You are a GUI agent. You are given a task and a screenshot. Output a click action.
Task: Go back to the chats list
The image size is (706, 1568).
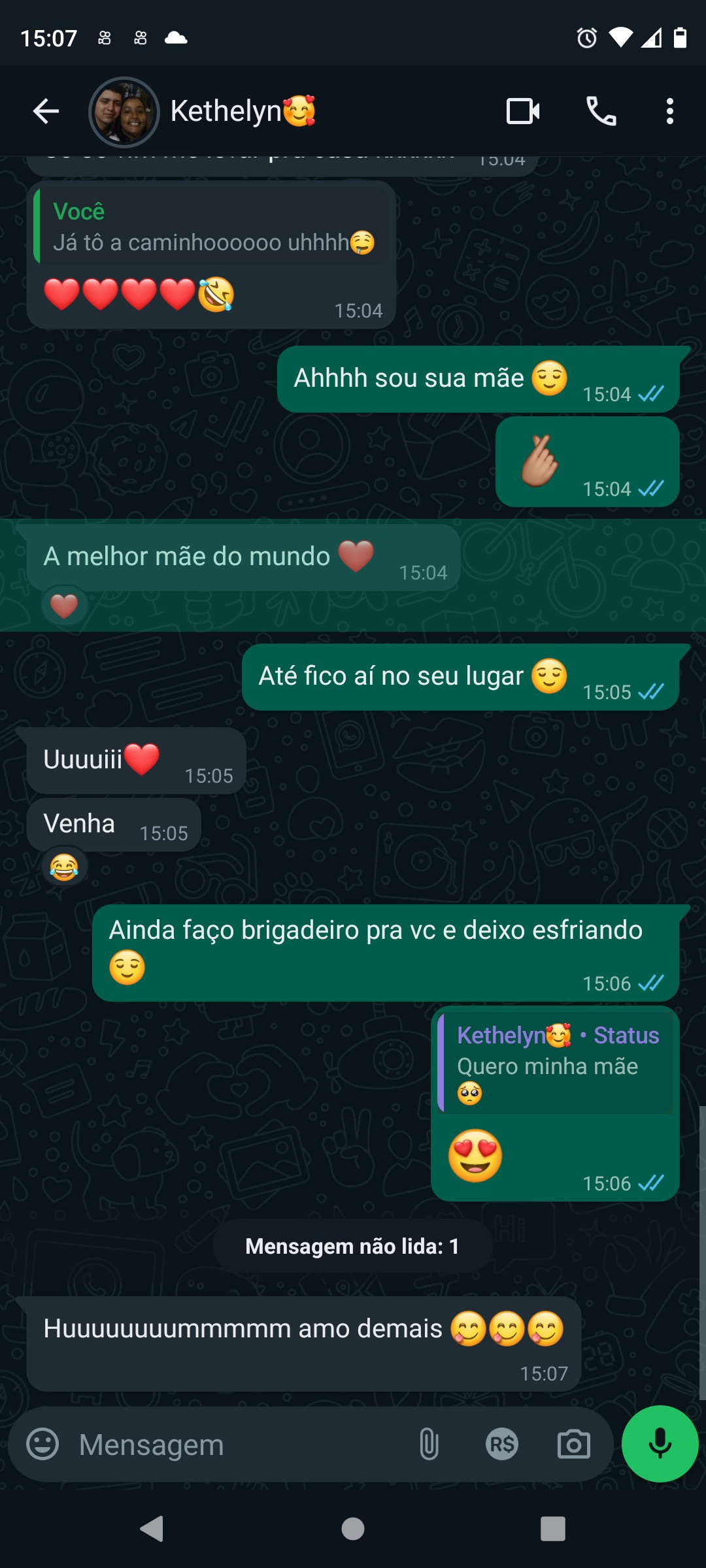pos(46,112)
